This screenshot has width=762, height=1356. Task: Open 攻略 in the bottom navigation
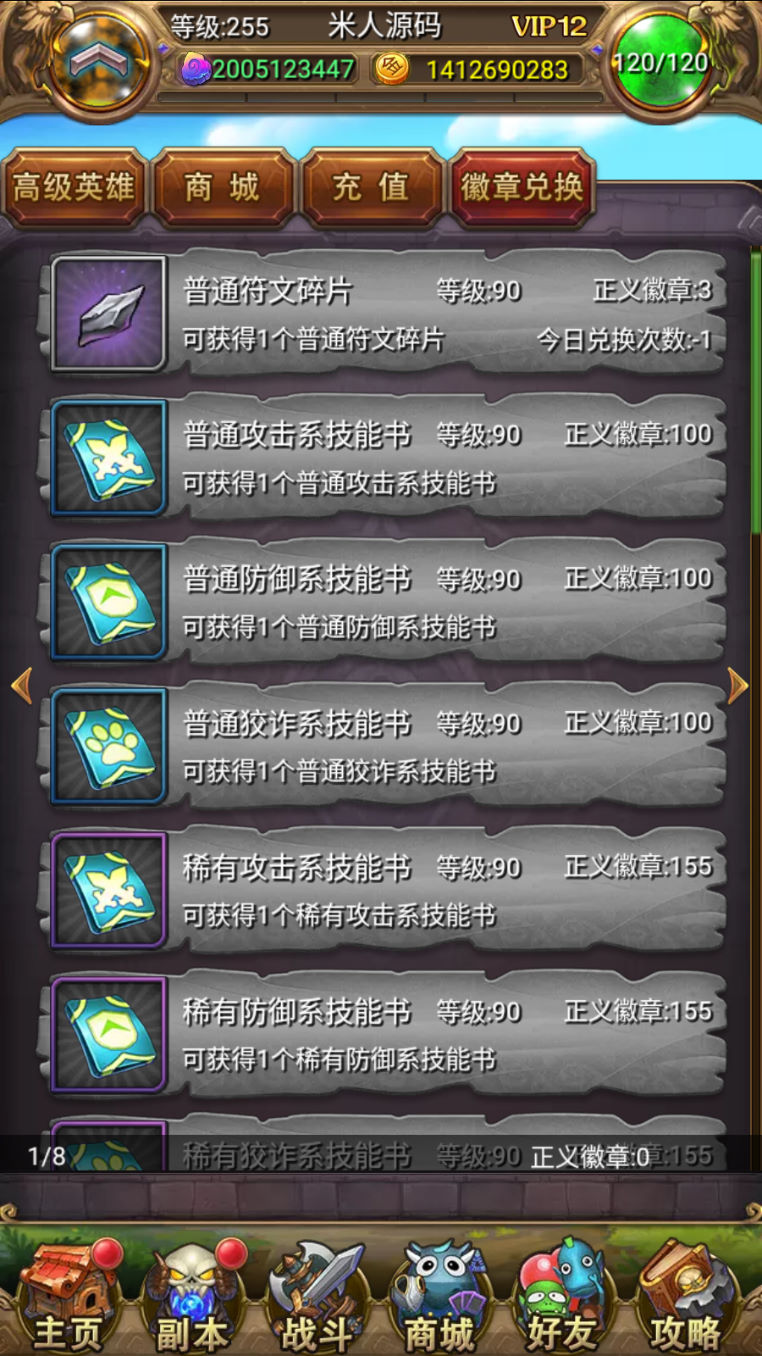[x=688, y=1295]
